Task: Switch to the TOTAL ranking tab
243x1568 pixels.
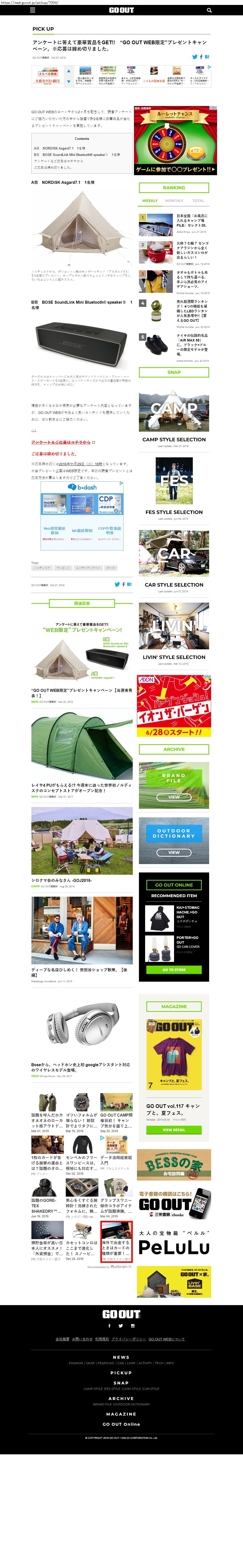Action: pyautogui.click(x=198, y=200)
